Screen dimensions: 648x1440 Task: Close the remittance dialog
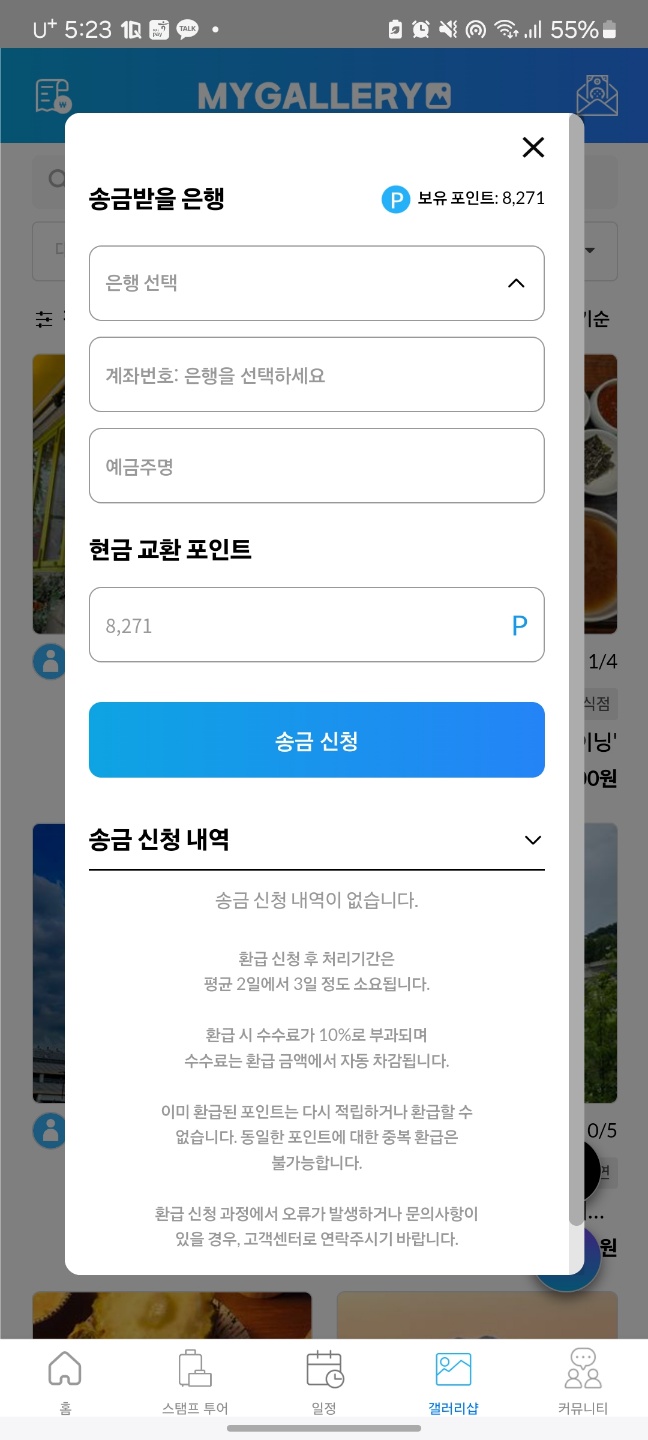[533, 148]
